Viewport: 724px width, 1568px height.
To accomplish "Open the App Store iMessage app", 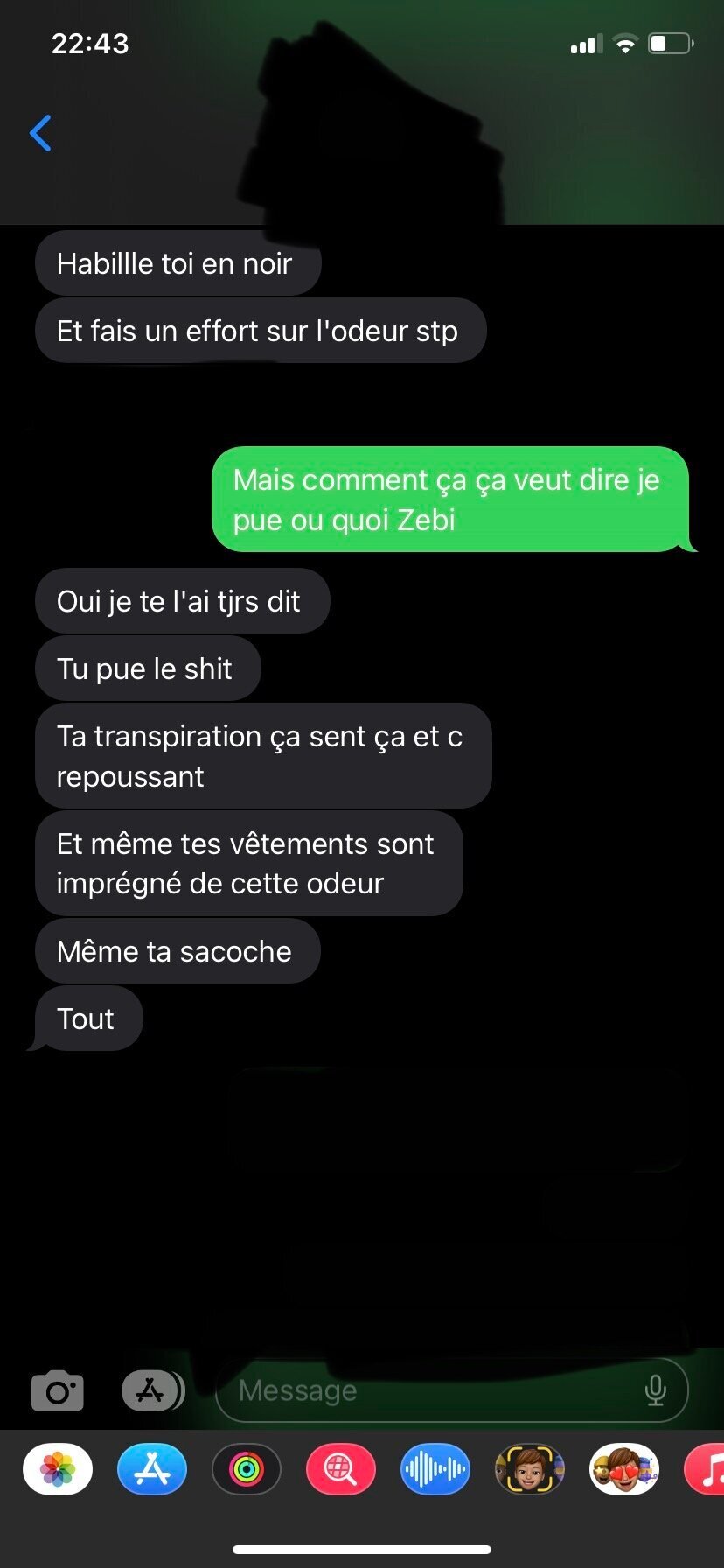I will [x=152, y=1469].
